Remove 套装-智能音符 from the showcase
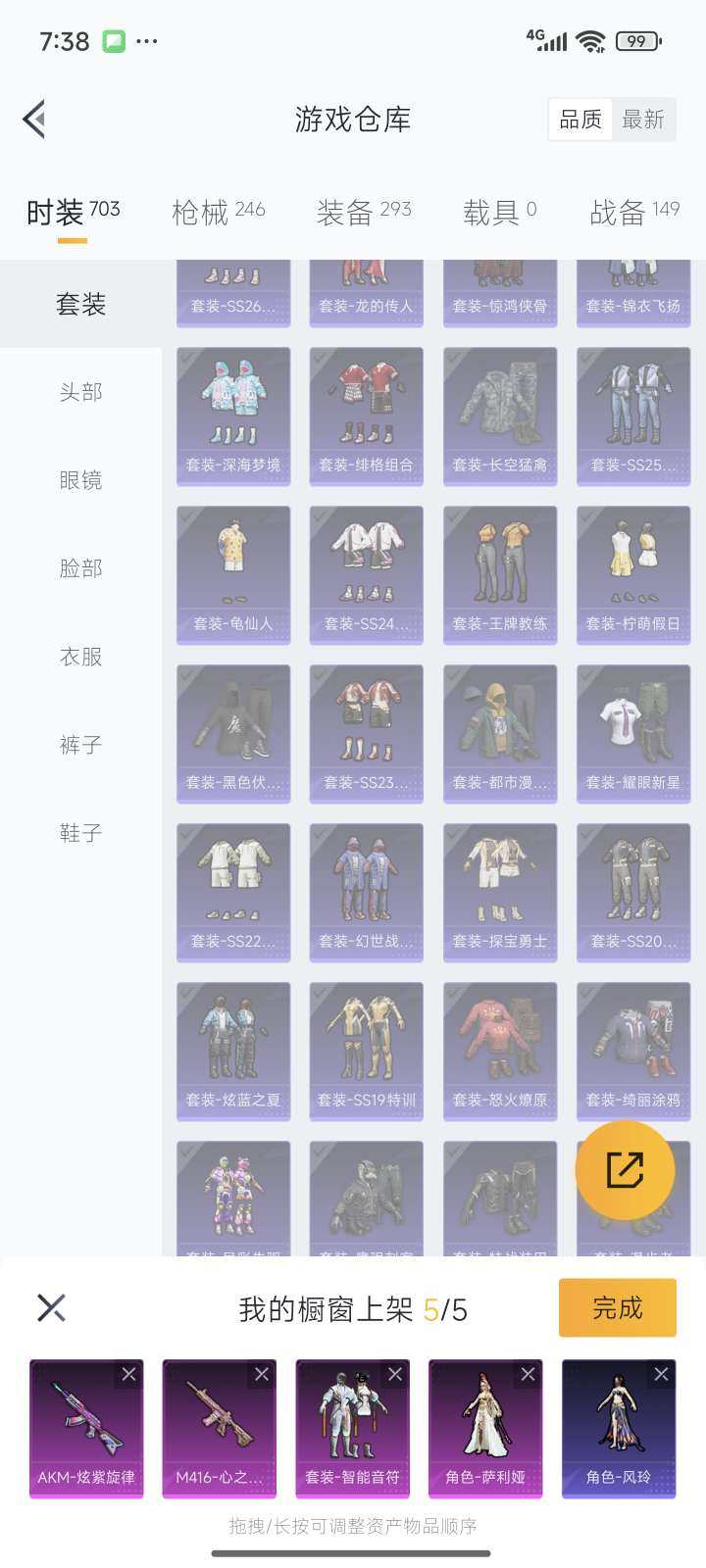This screenshot has height=1568, width=706. pyautogui.click(x=395, y=1375)
